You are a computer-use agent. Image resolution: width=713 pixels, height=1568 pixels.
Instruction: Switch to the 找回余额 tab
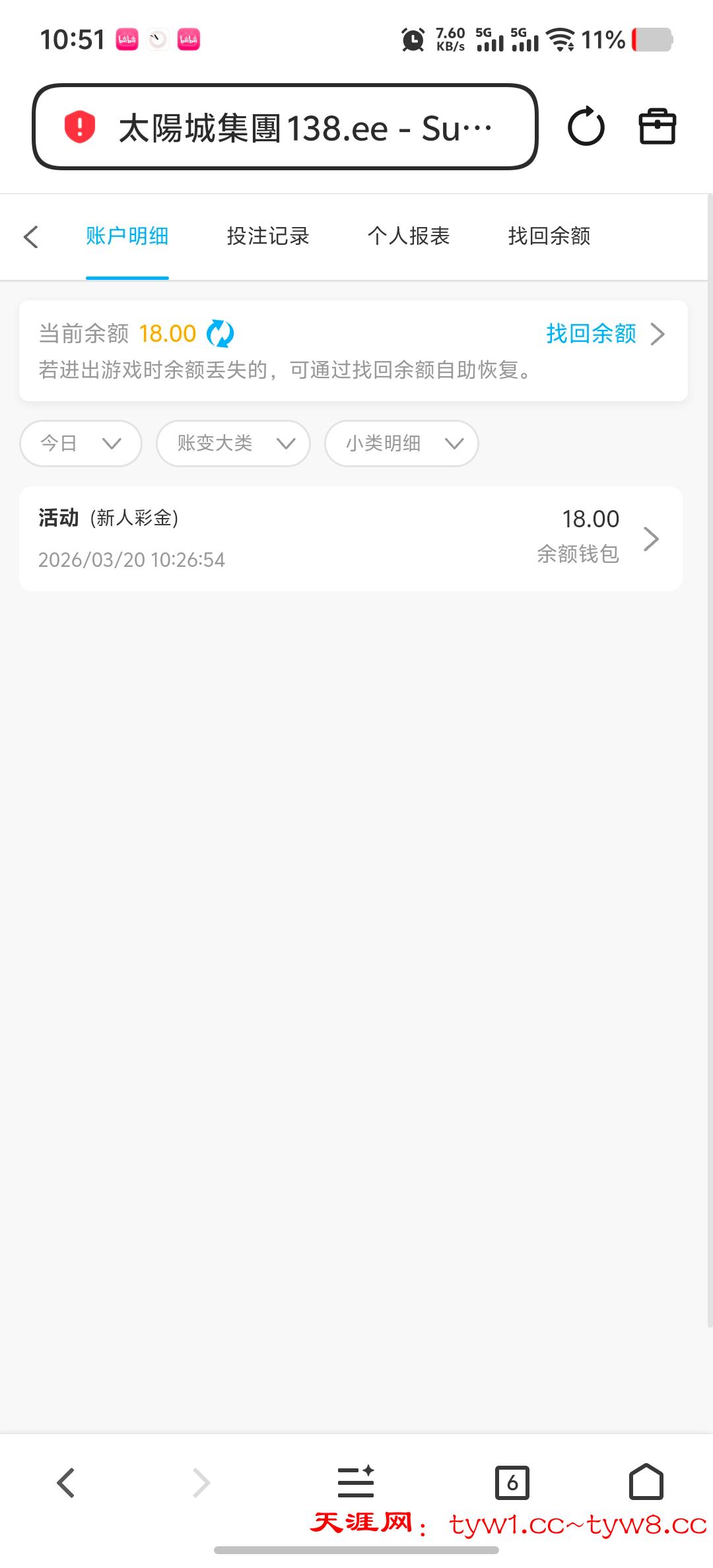[x=549, y=236]
